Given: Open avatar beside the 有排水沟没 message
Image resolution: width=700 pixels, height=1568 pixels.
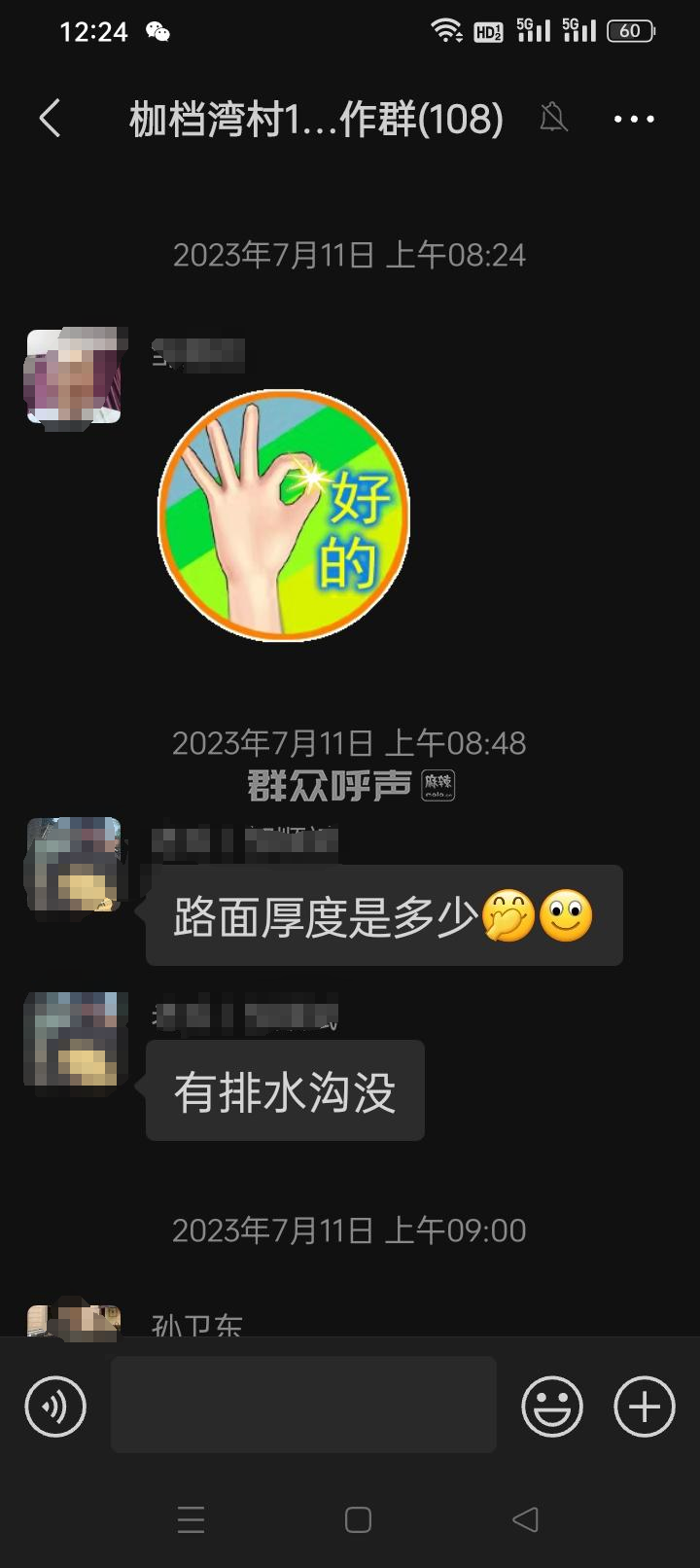Looking at the screenshot, I should [x=74, y=1039].
